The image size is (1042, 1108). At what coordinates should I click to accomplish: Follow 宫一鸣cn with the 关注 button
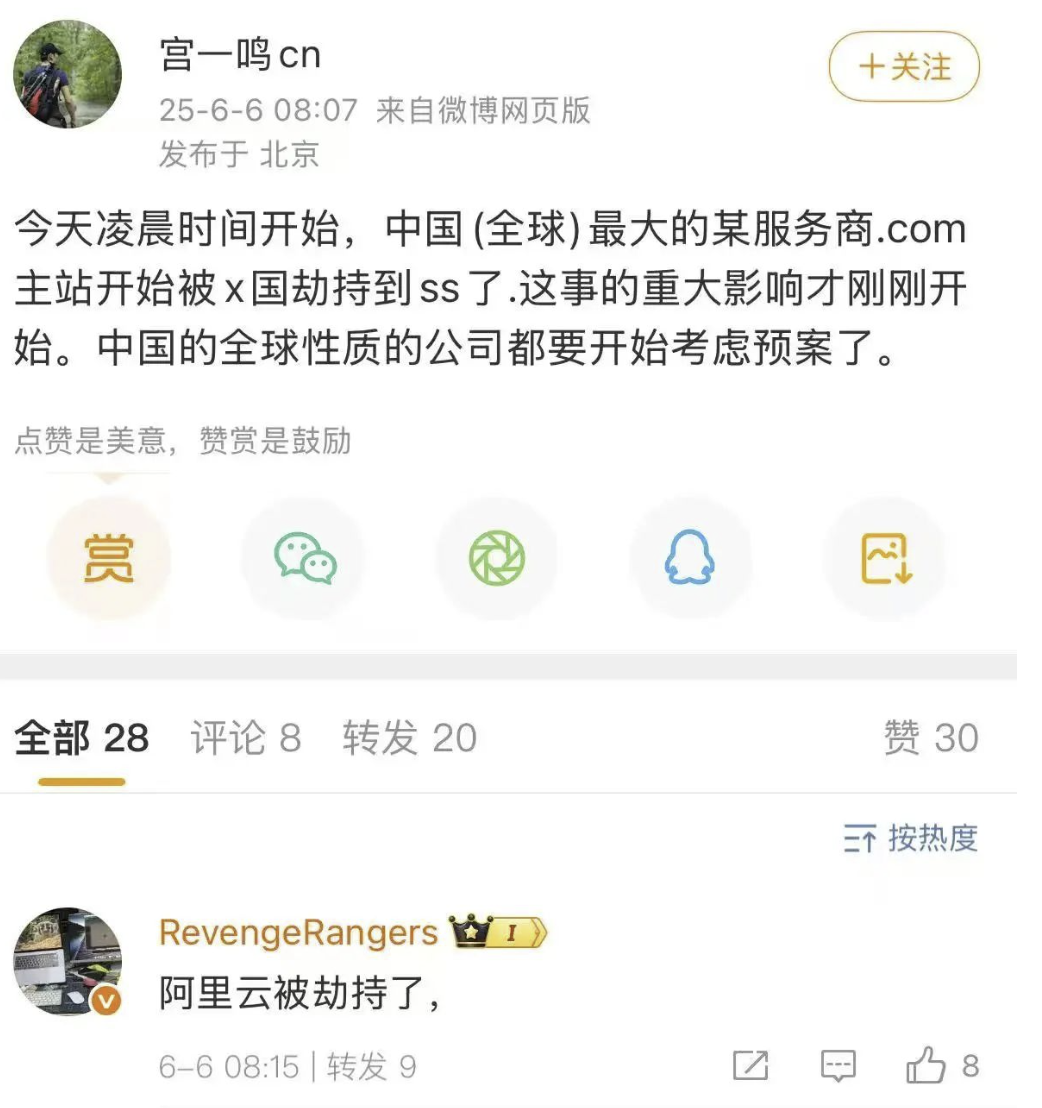point(901,68)
